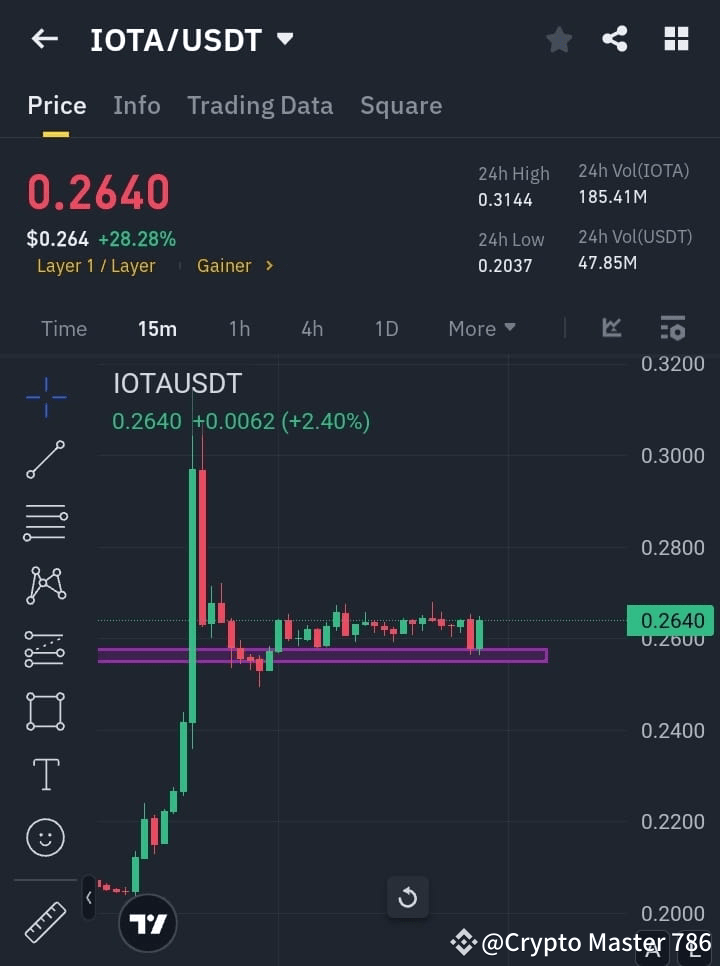Select the text annotation tool
The height and width of the screenshot is (966, 720).
(x=45, y=774)
